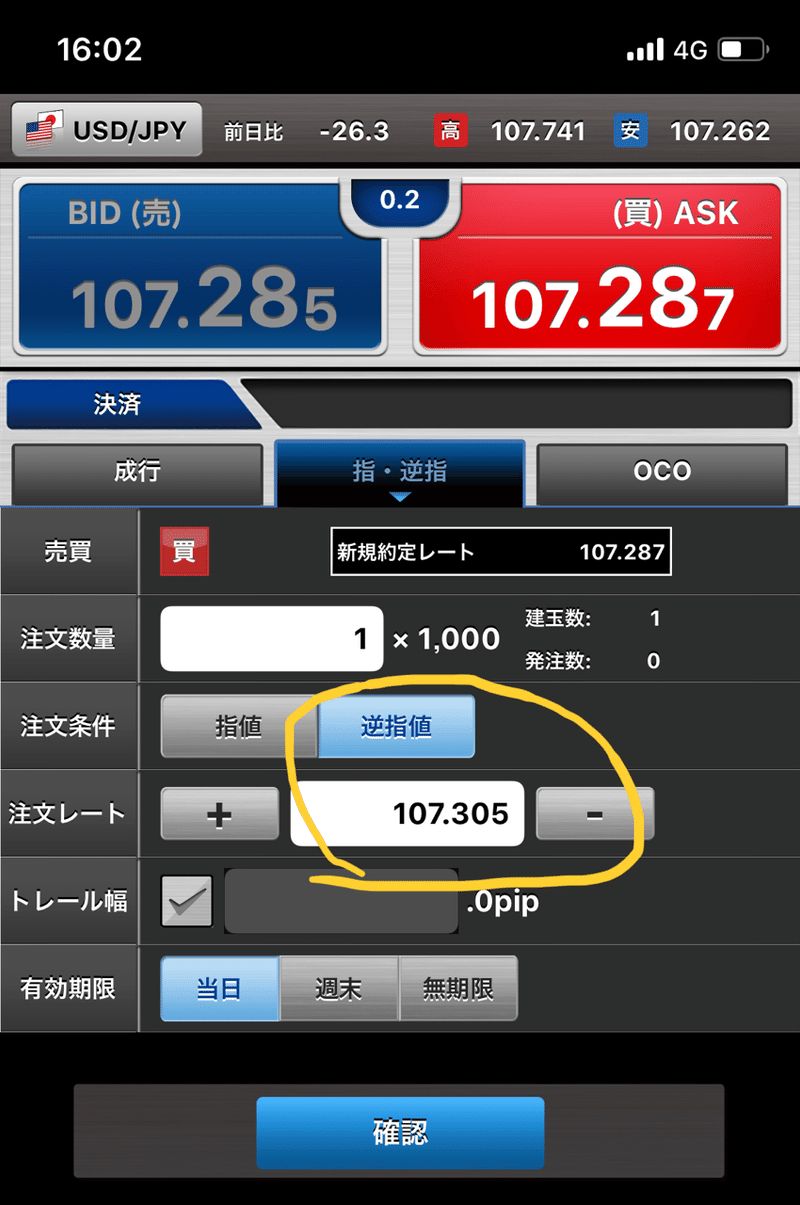Choose 指値 limit order condition
This screenshot has width=800, height=1205.
coord(239,726)
